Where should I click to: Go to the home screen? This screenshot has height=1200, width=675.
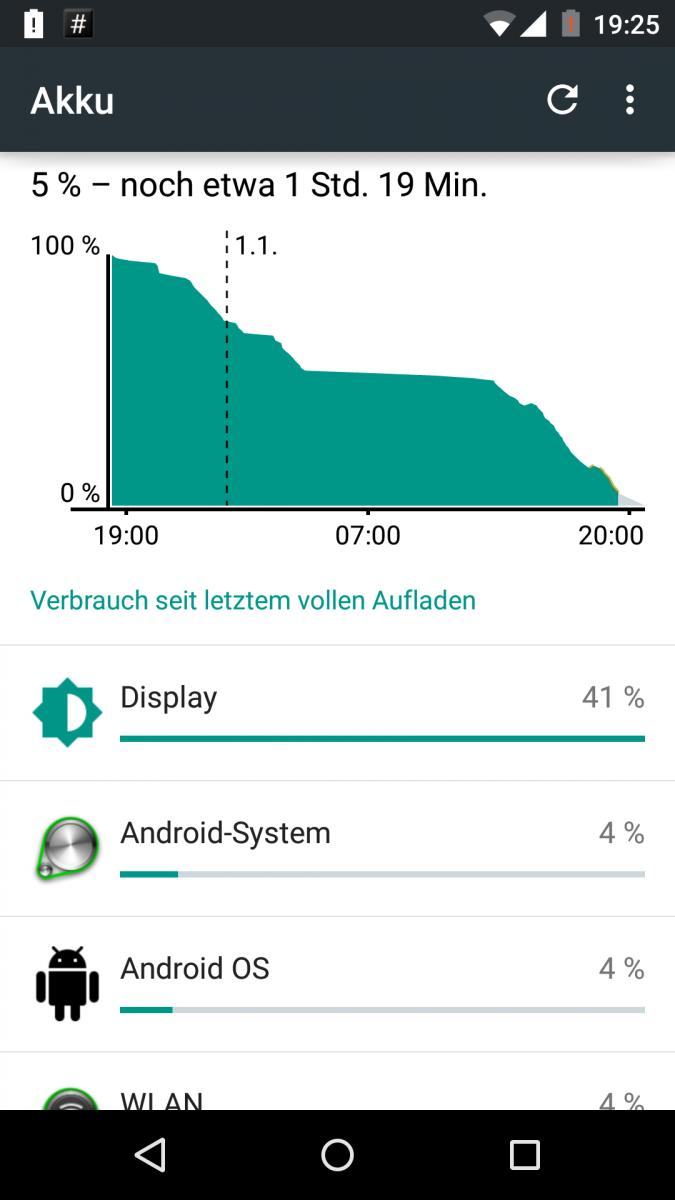(337, 1155)
